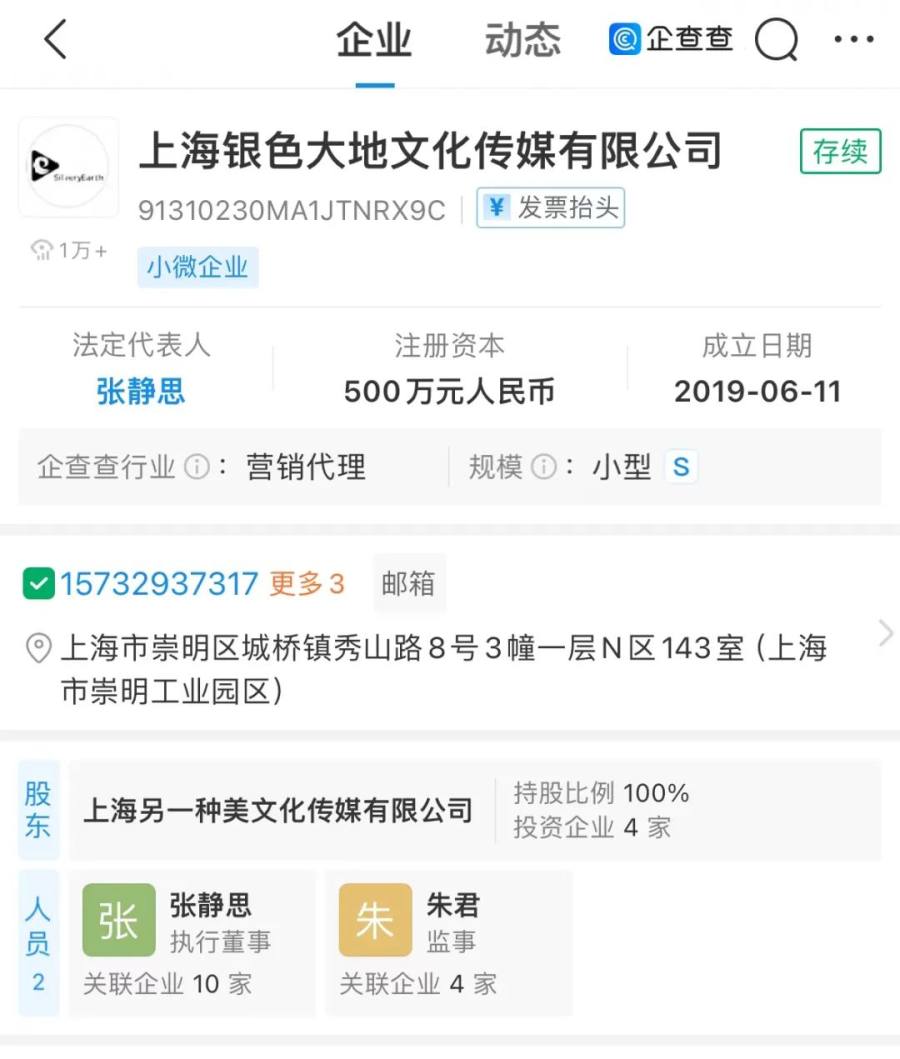Image resolution: width=900 pixels, height=1059 pixels.
Task: Open the three-dot overflow menu
Action: pyautogui.click(x=853, y=40)
